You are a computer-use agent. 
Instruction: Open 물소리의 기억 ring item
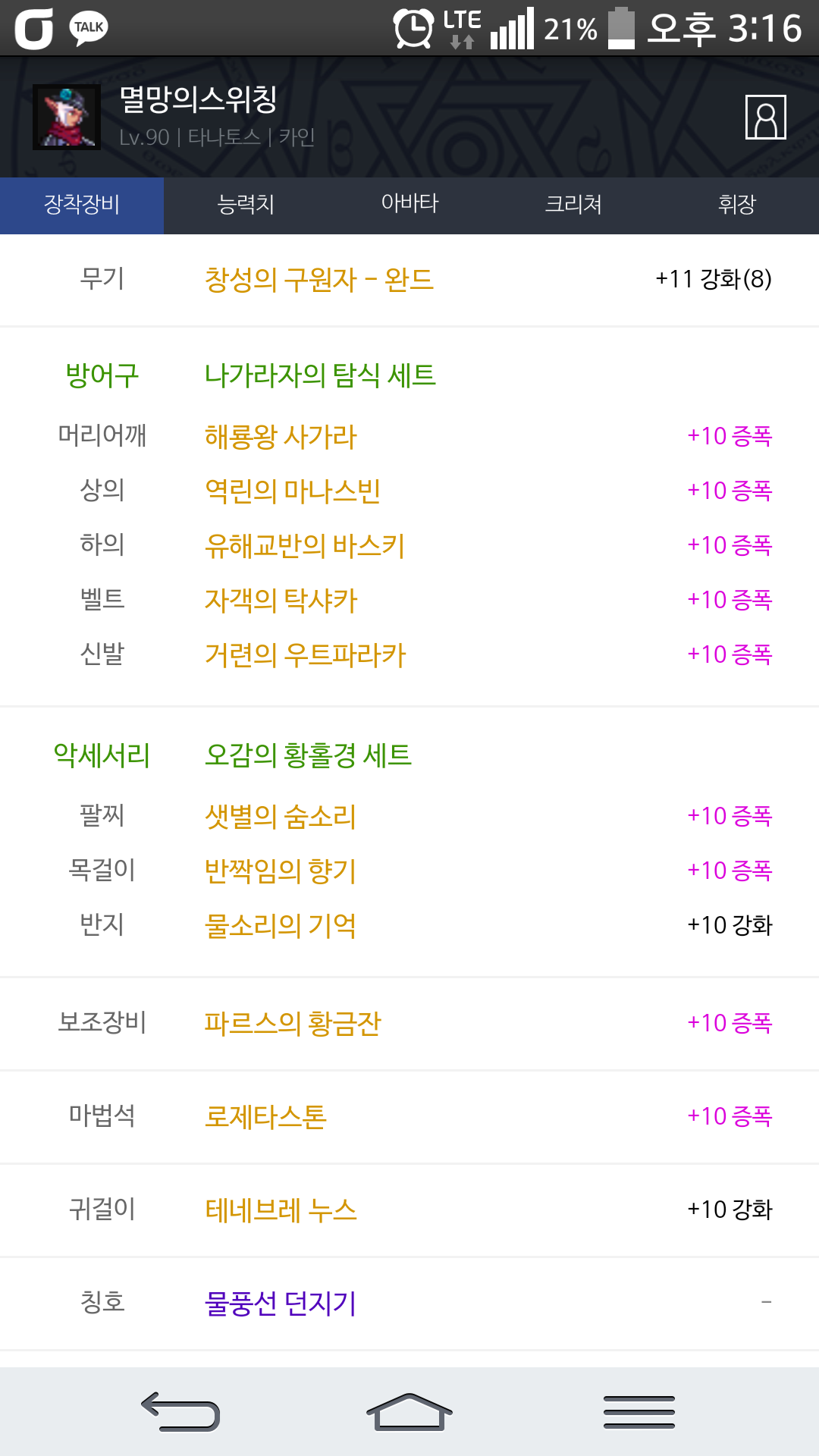point(281,926)
